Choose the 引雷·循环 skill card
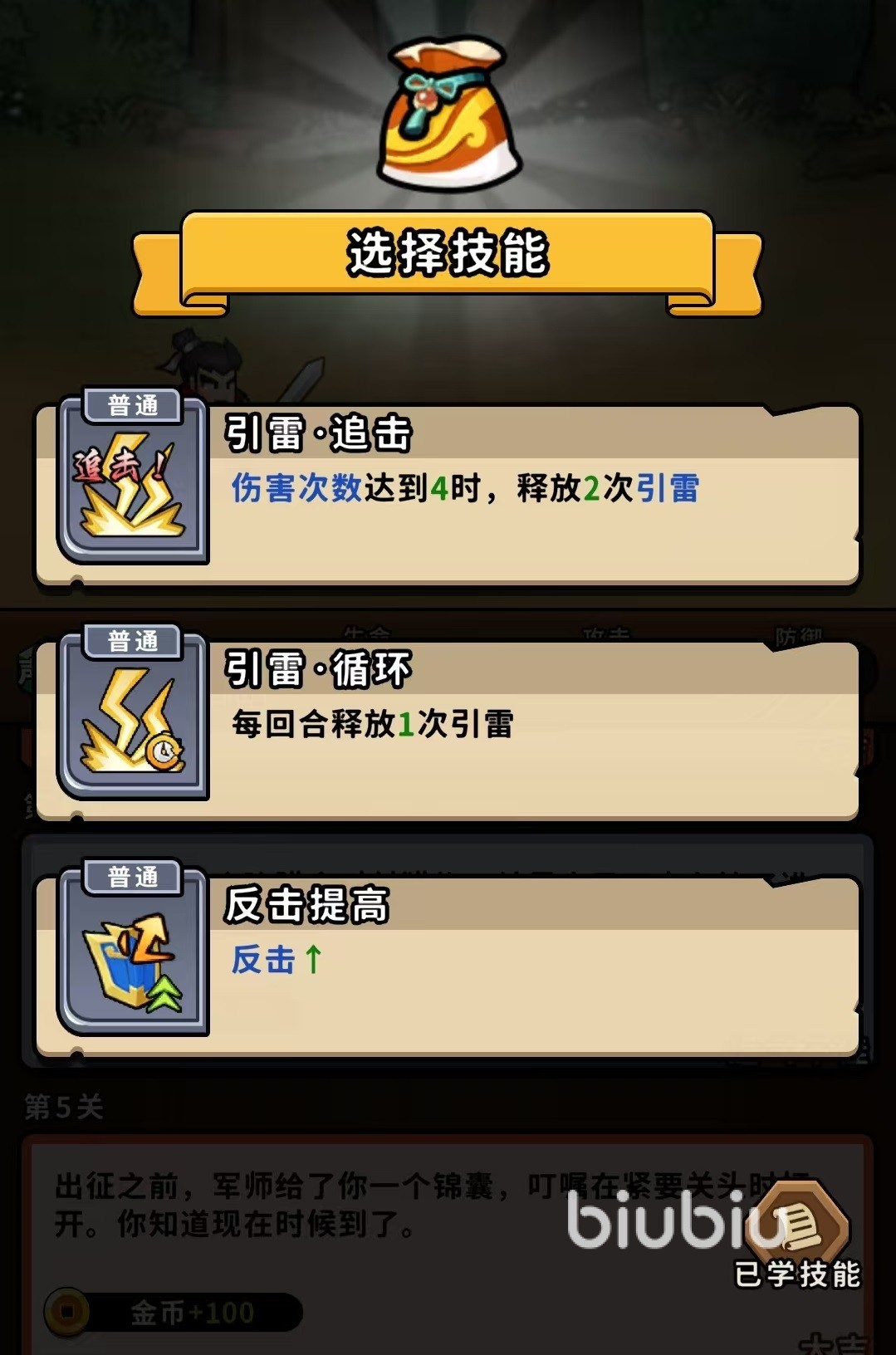Image resolution: width=896 pixels, height=1355 pixels. point(448,729)
